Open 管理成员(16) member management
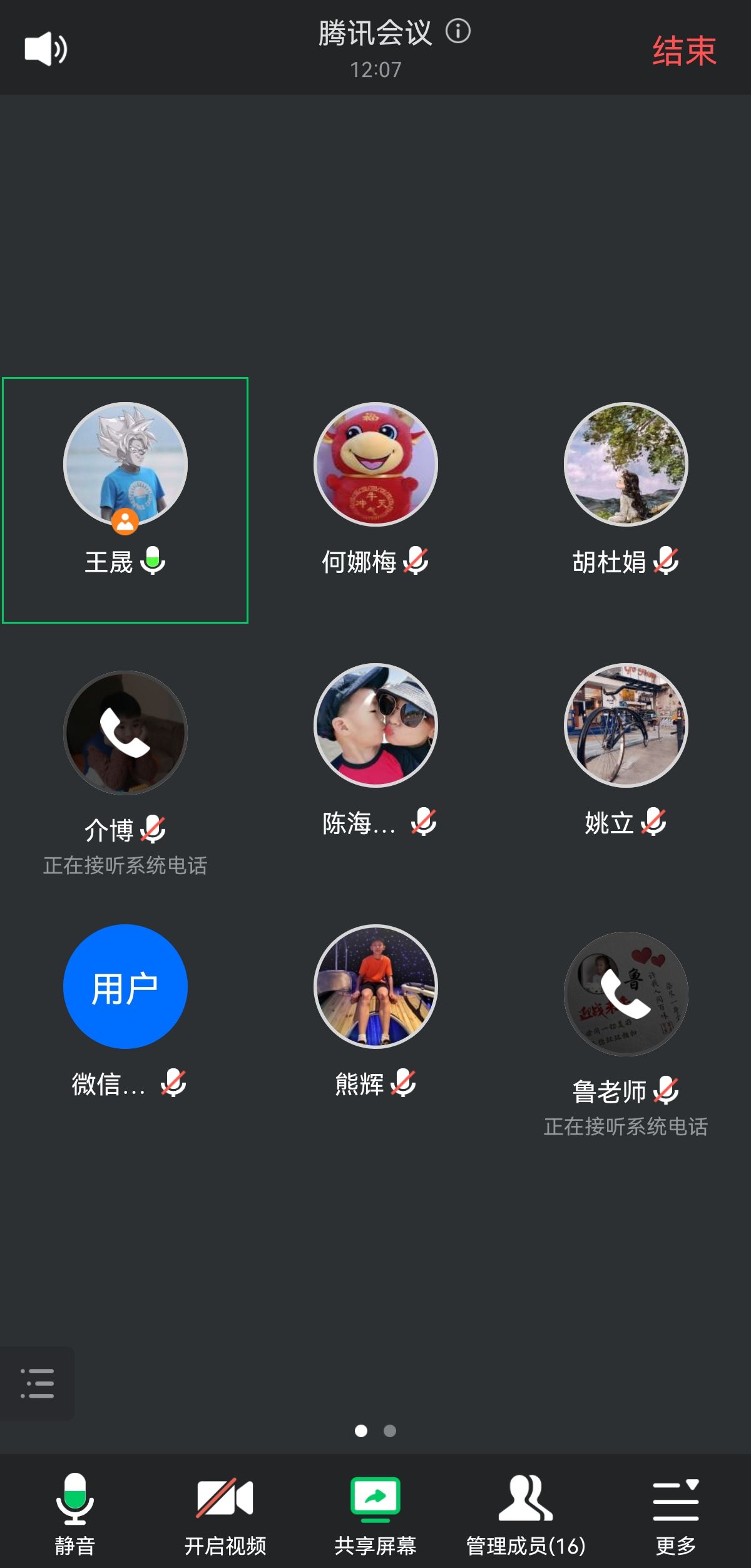751x1568 pixels. pos(526,1512)
